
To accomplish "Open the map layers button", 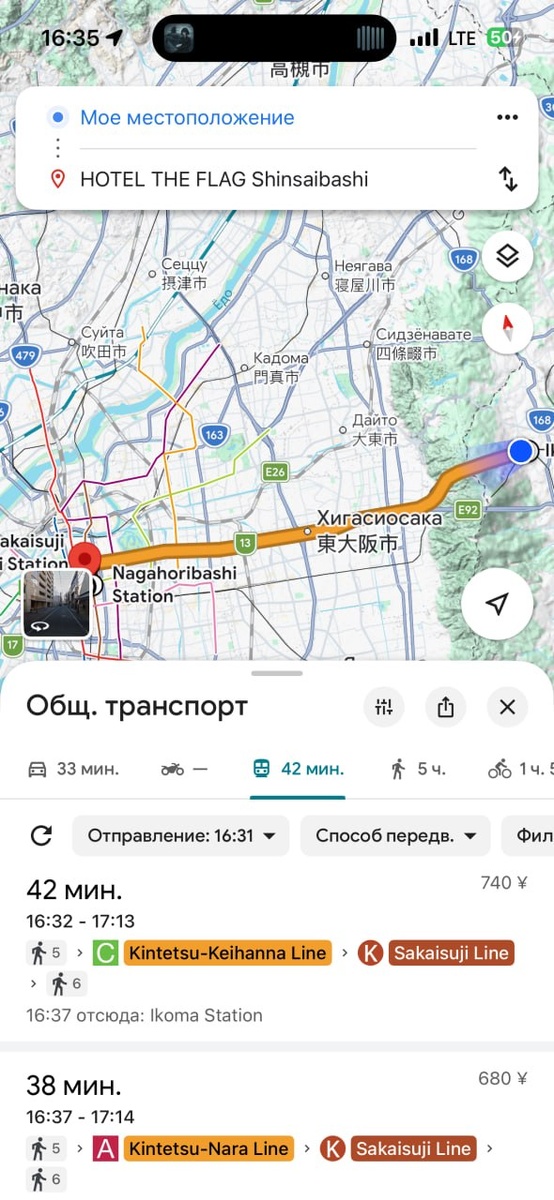I will pyautogui.click(x=507, y=257).
